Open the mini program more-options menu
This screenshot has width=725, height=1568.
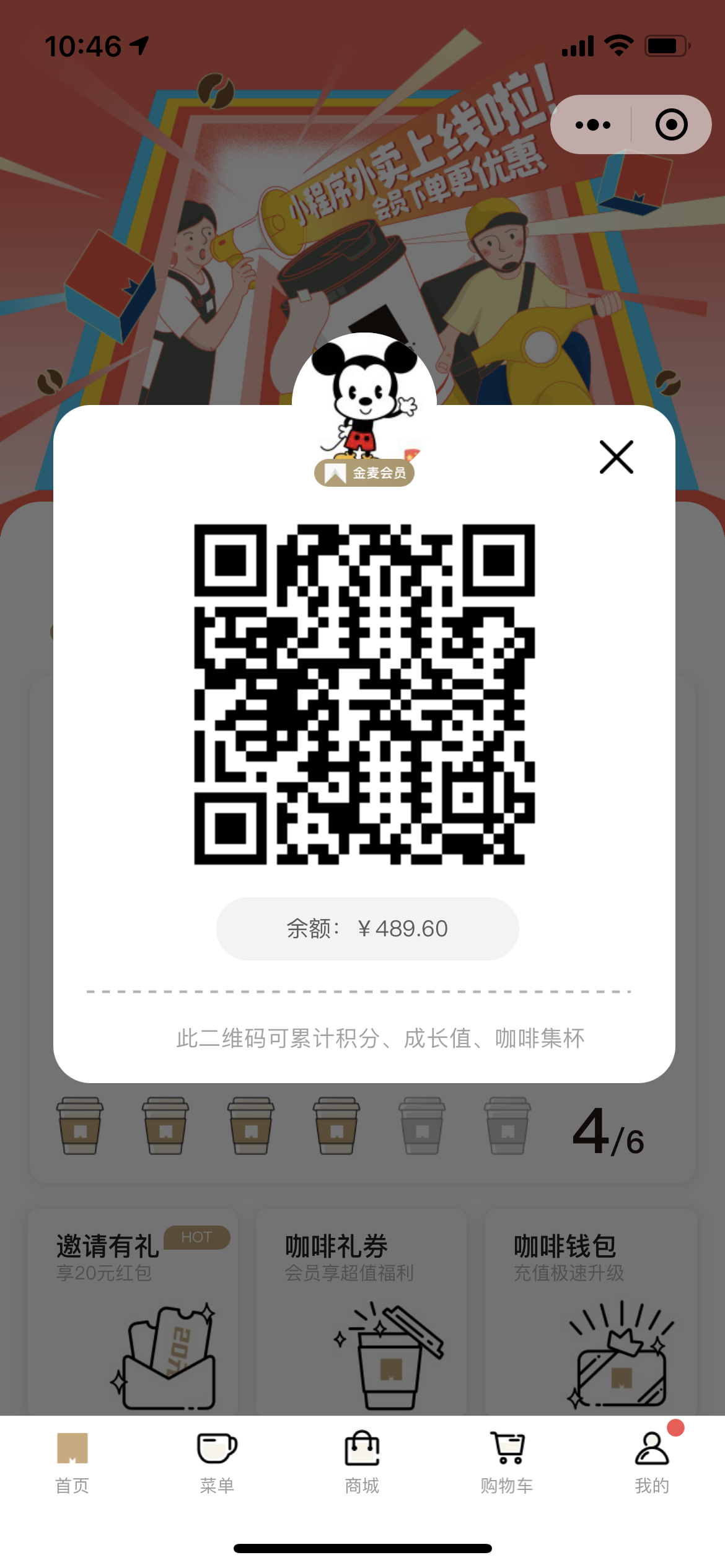[592, 125]
